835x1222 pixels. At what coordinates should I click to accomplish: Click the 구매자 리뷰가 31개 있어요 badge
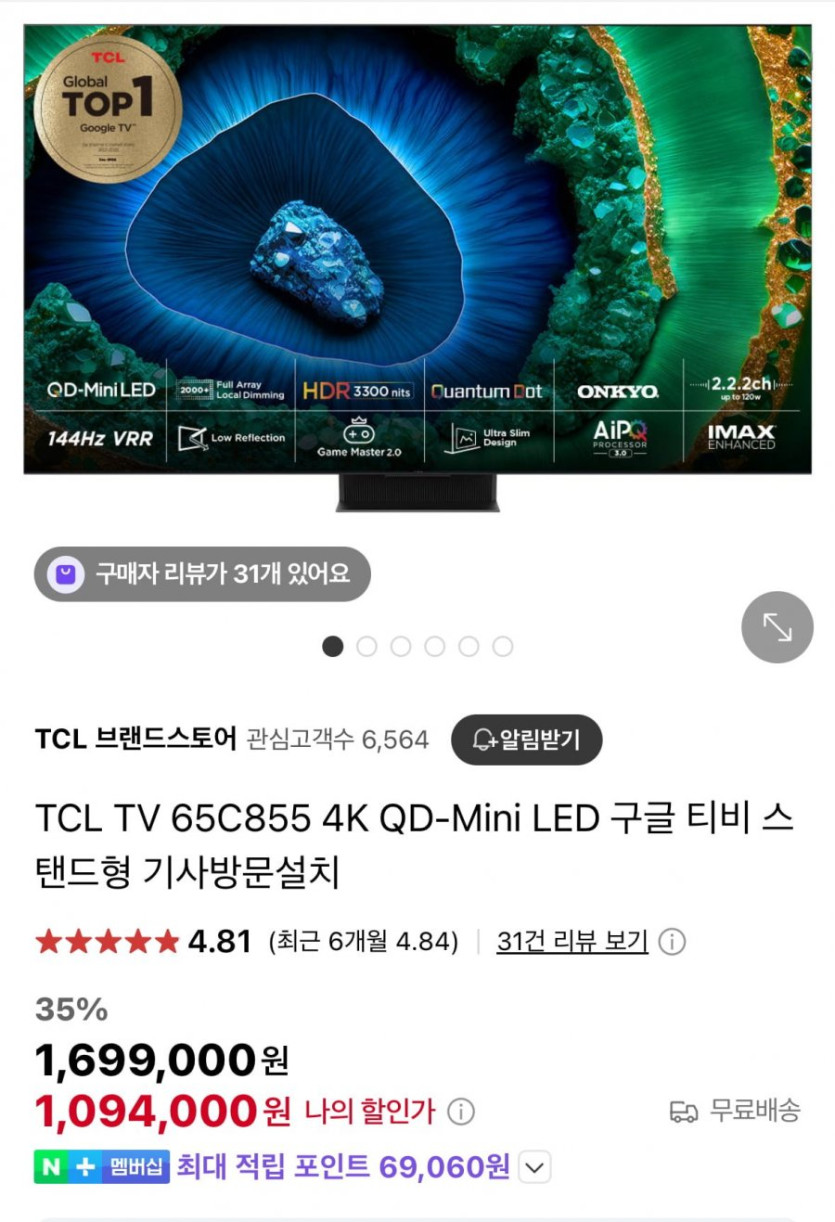[200, 575]
